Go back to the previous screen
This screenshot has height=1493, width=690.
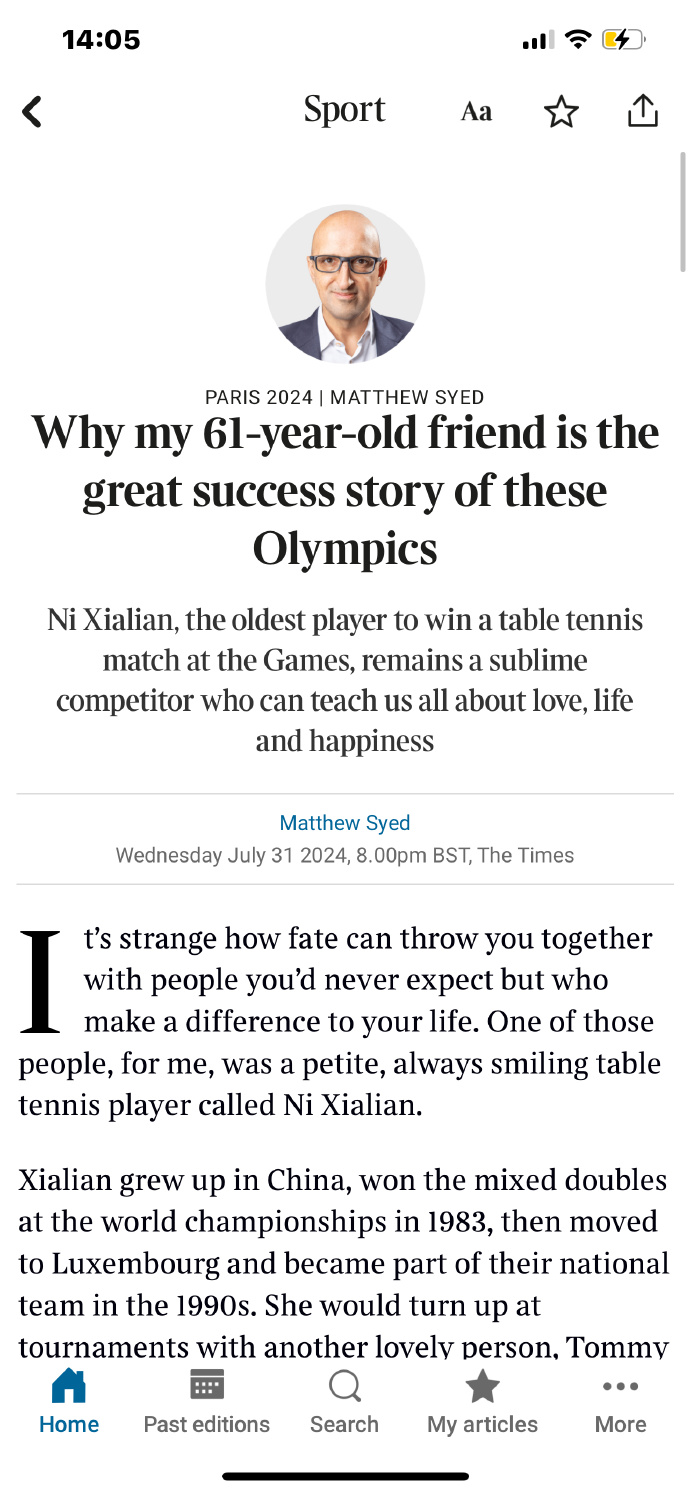(32, 111)
